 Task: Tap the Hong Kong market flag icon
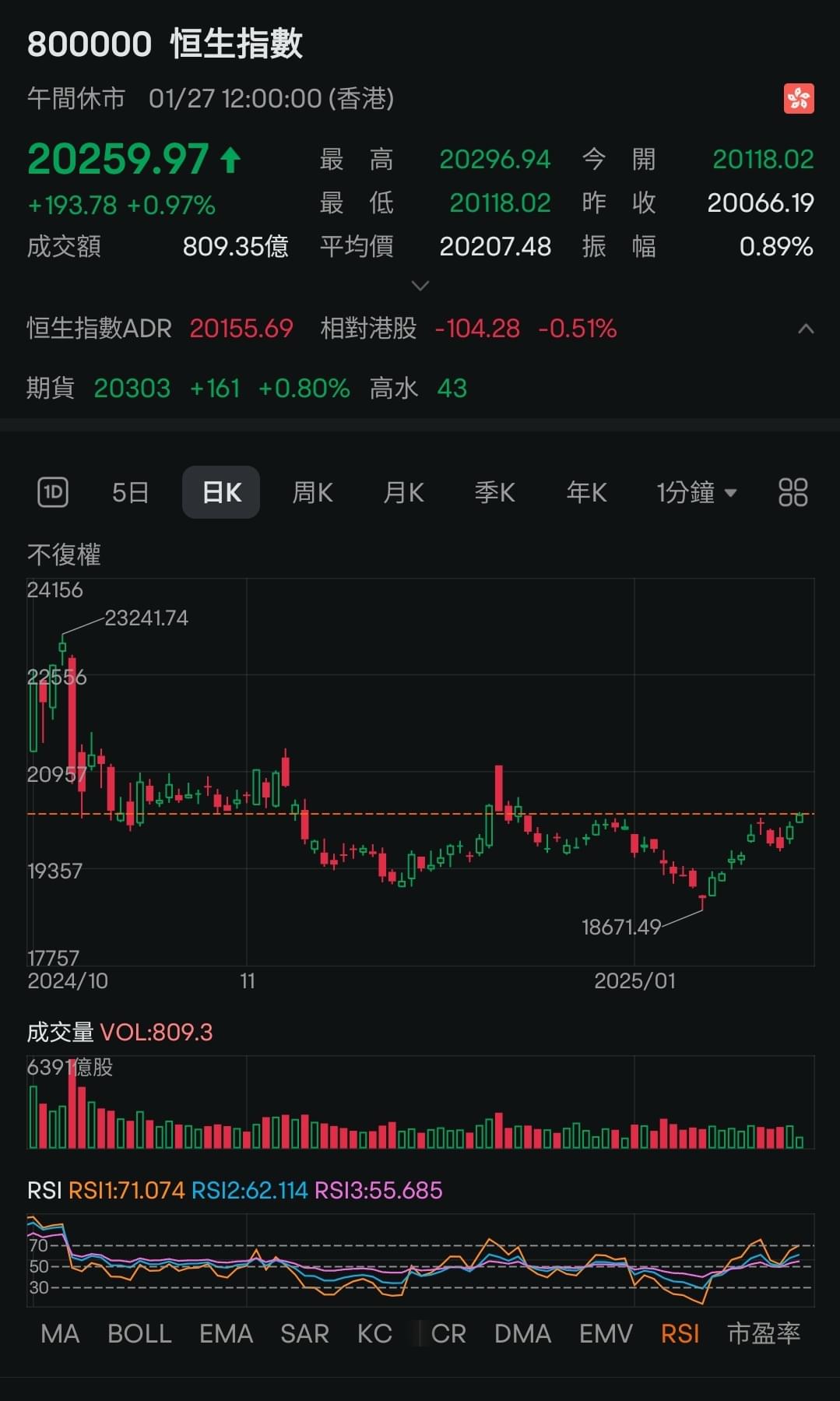point(799,99)
